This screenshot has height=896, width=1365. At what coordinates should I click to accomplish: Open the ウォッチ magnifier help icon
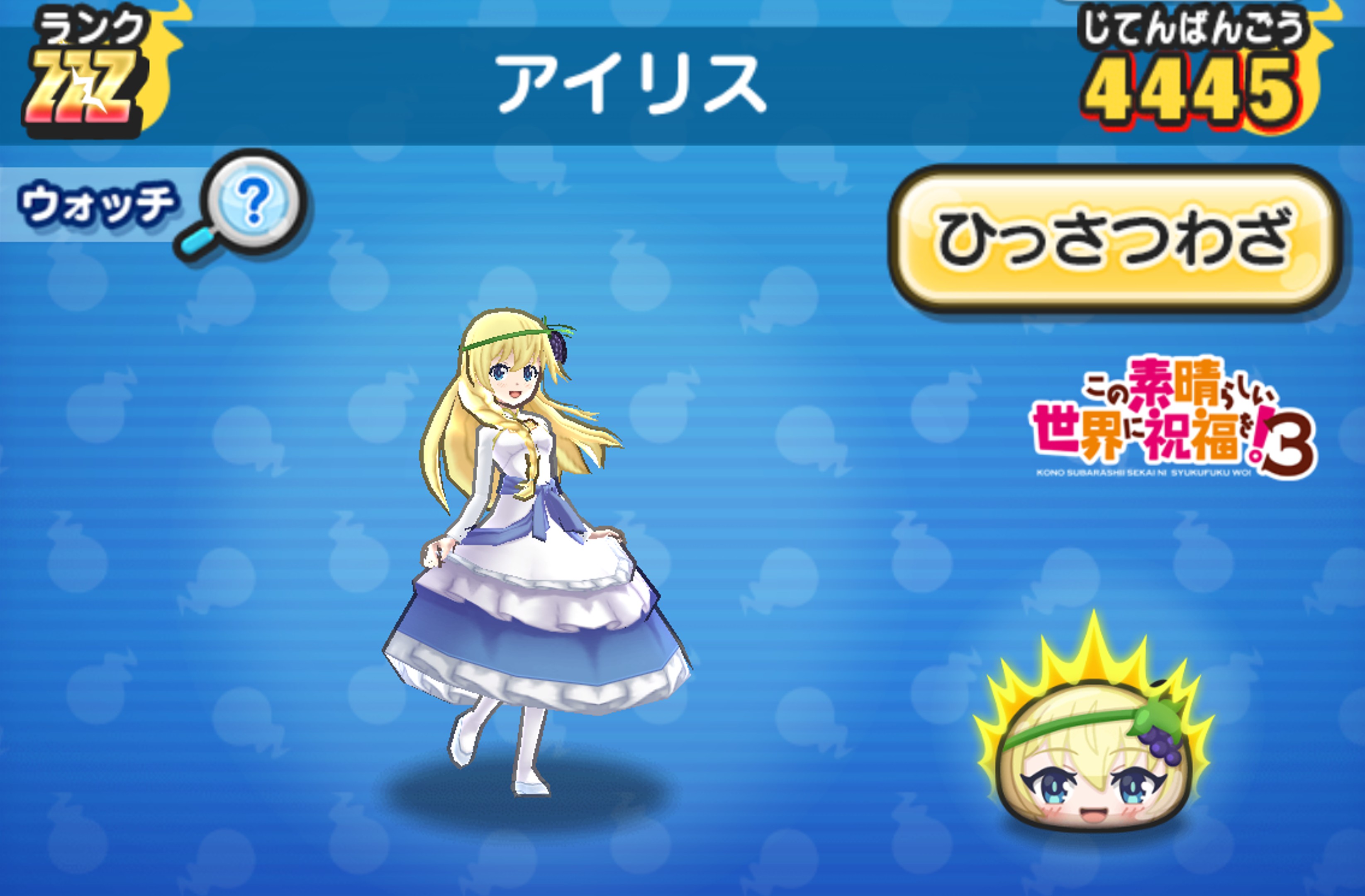click(x=254, y=202)
